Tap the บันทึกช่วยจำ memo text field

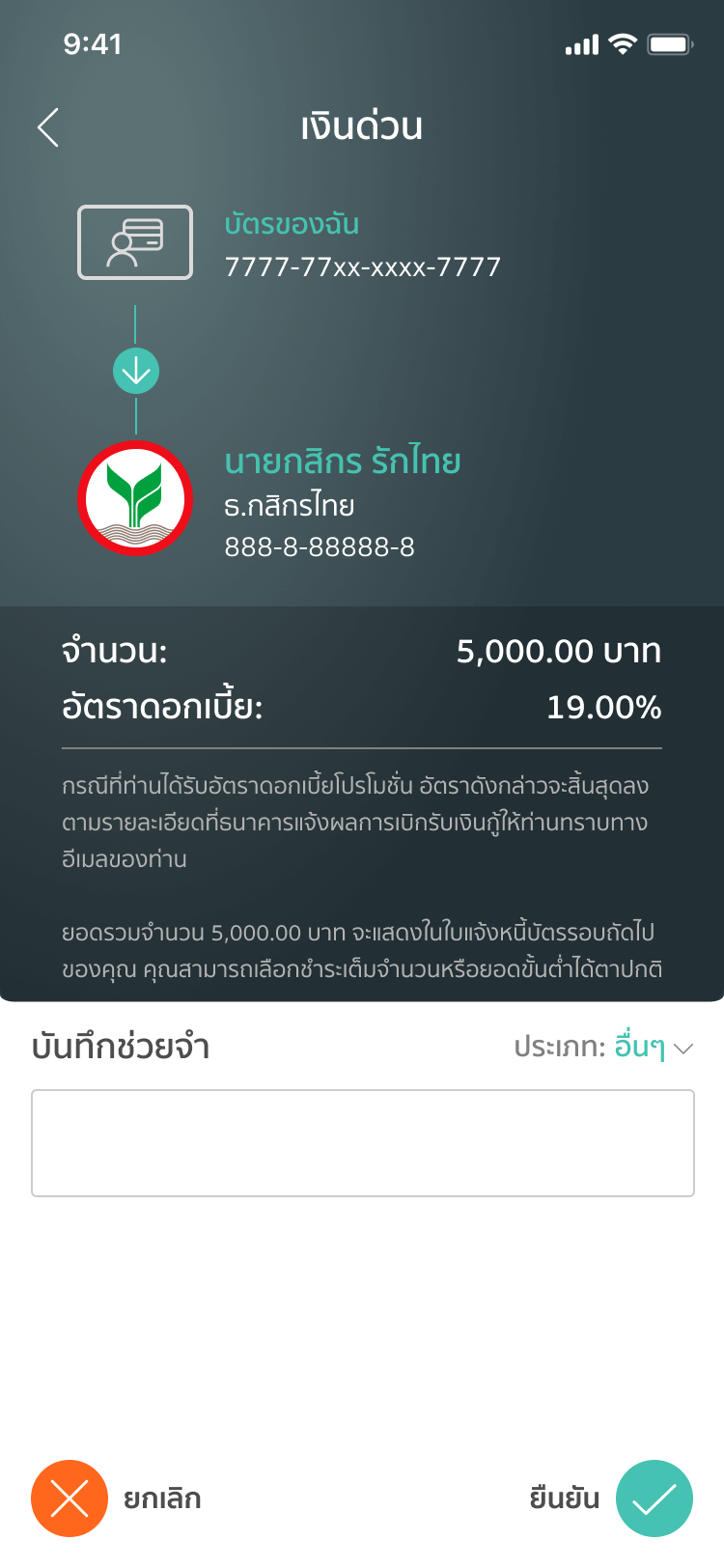click(x=362, y=1143)
